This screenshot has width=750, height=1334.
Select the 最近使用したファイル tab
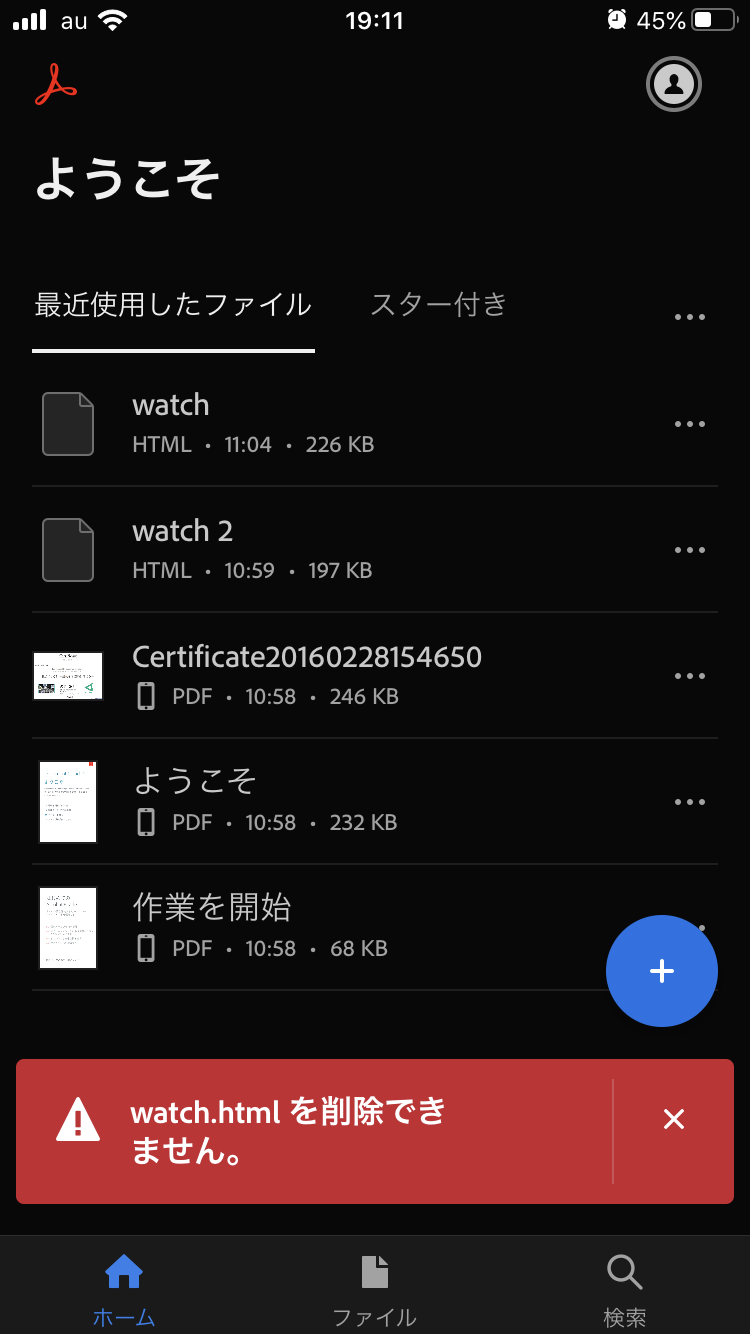[x=173, y=305]
